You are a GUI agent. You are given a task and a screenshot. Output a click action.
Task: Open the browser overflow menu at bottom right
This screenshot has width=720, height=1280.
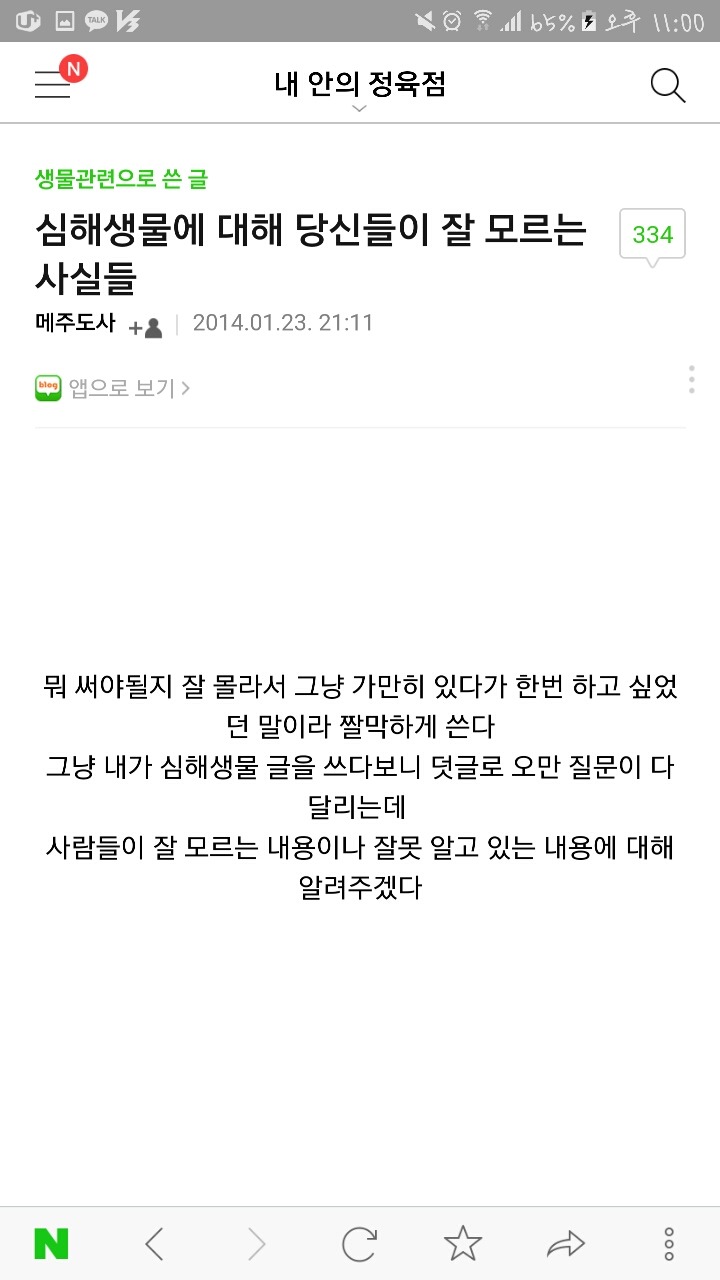[668, 1243]
